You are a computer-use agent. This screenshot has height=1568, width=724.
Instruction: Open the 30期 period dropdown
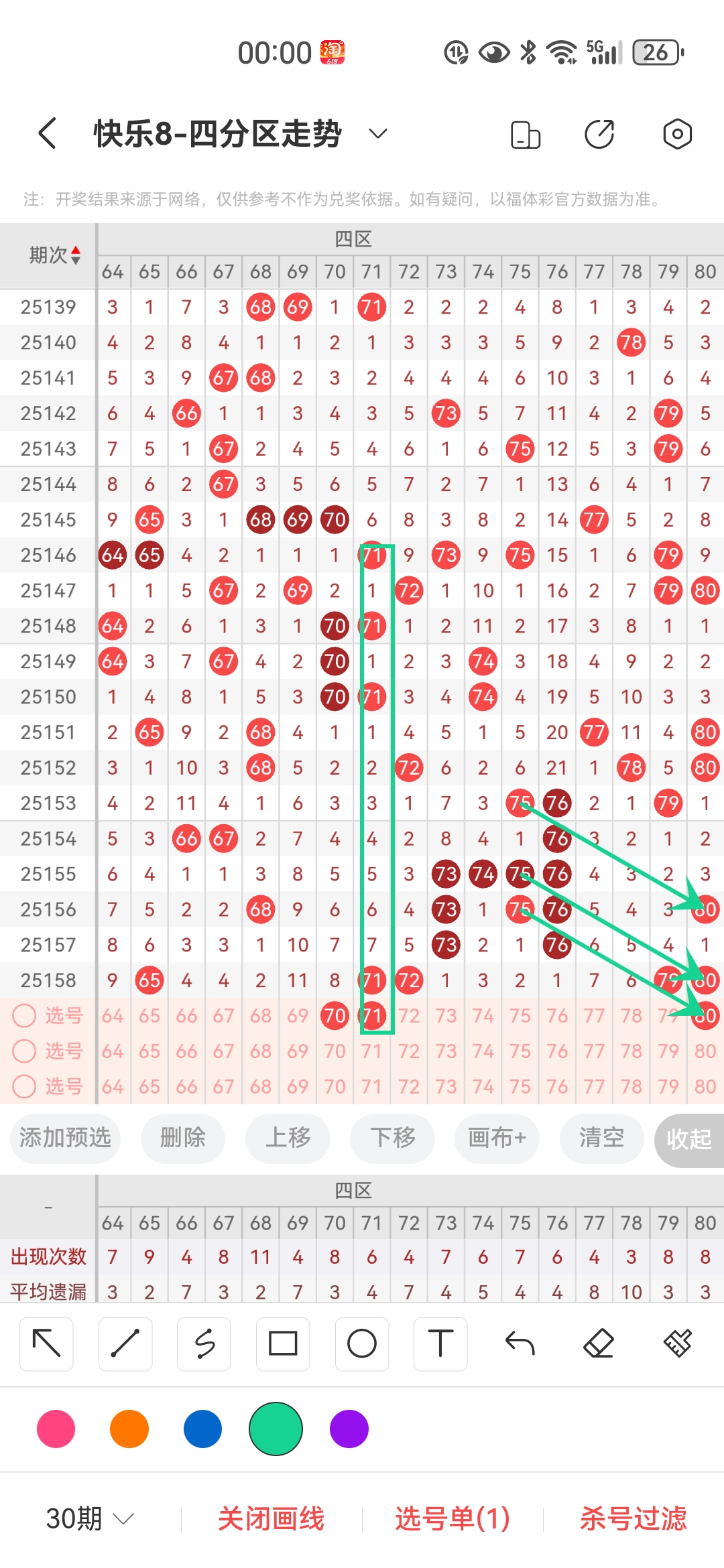[x=89, y=1518]
